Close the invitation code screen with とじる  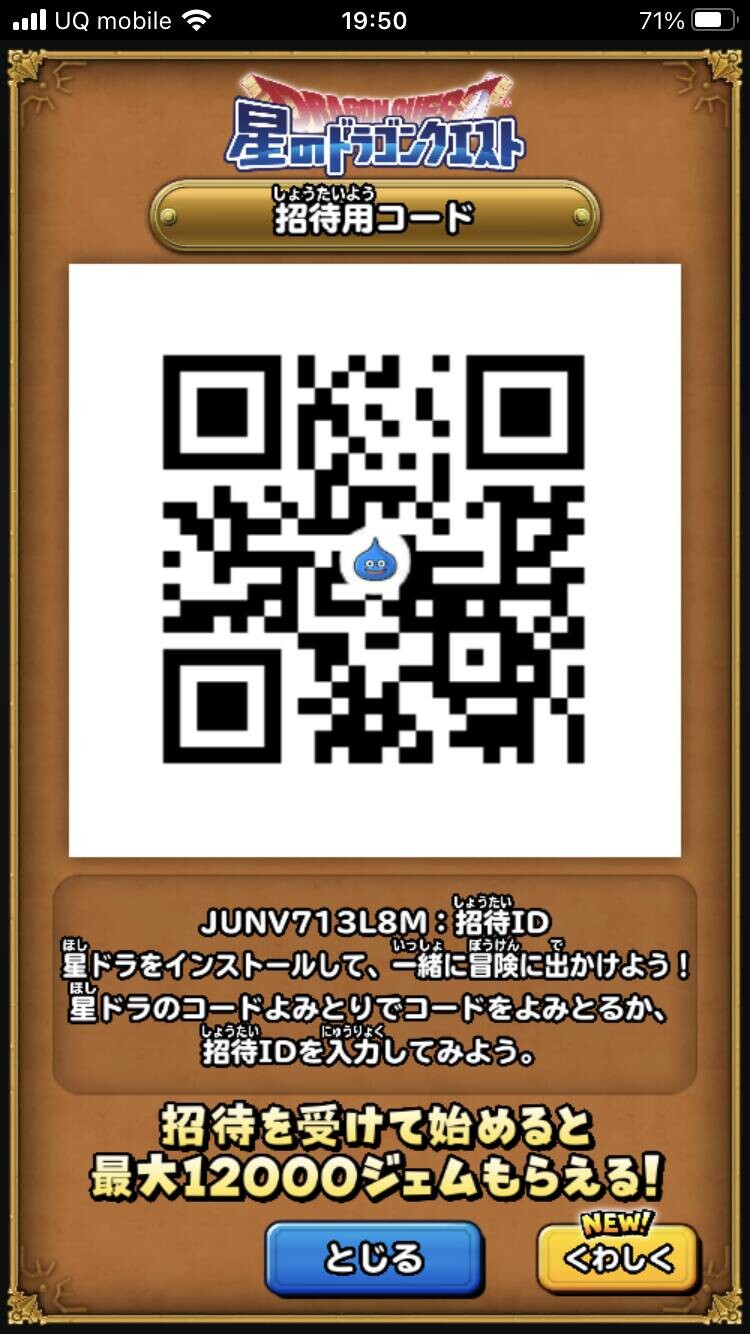coord(374,1259)
